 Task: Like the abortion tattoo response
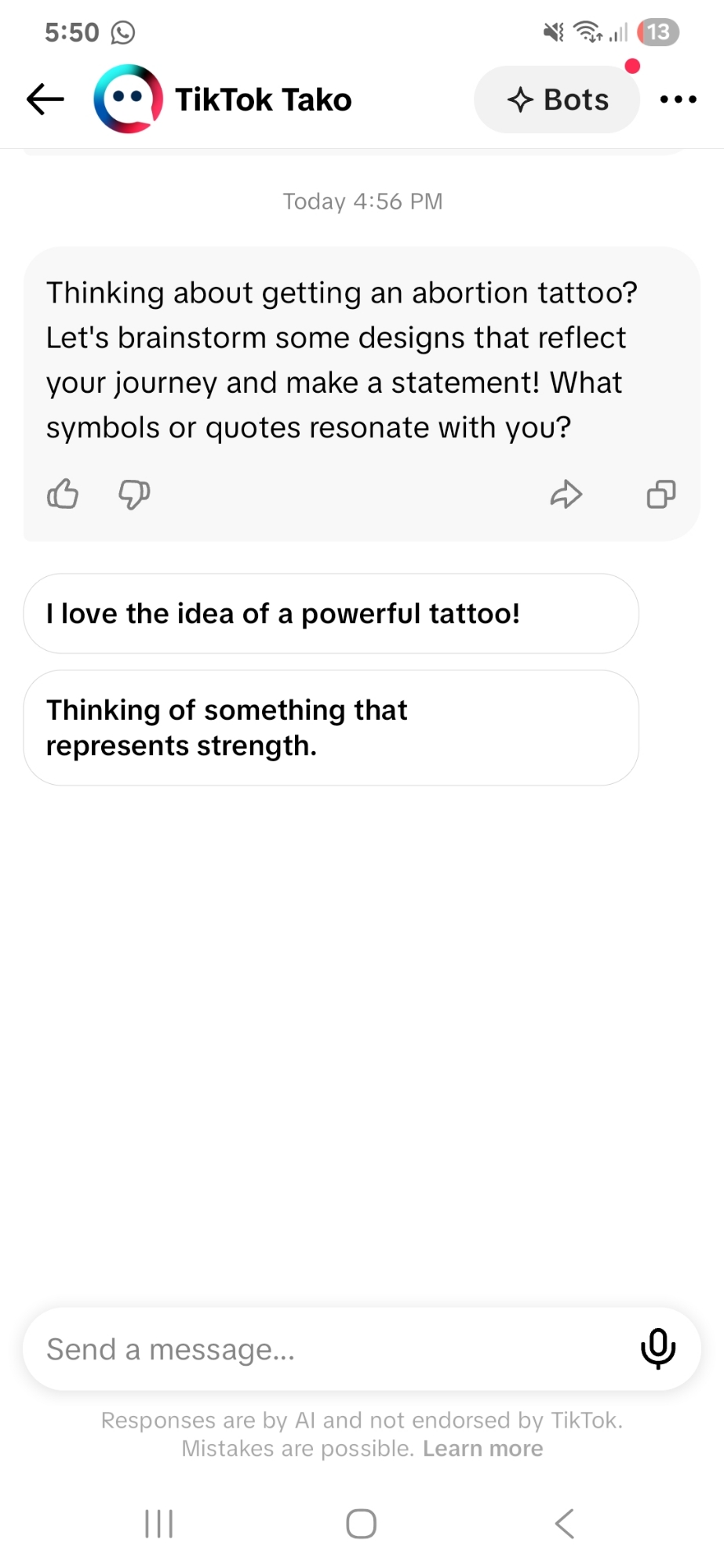[x=63, y=494]
